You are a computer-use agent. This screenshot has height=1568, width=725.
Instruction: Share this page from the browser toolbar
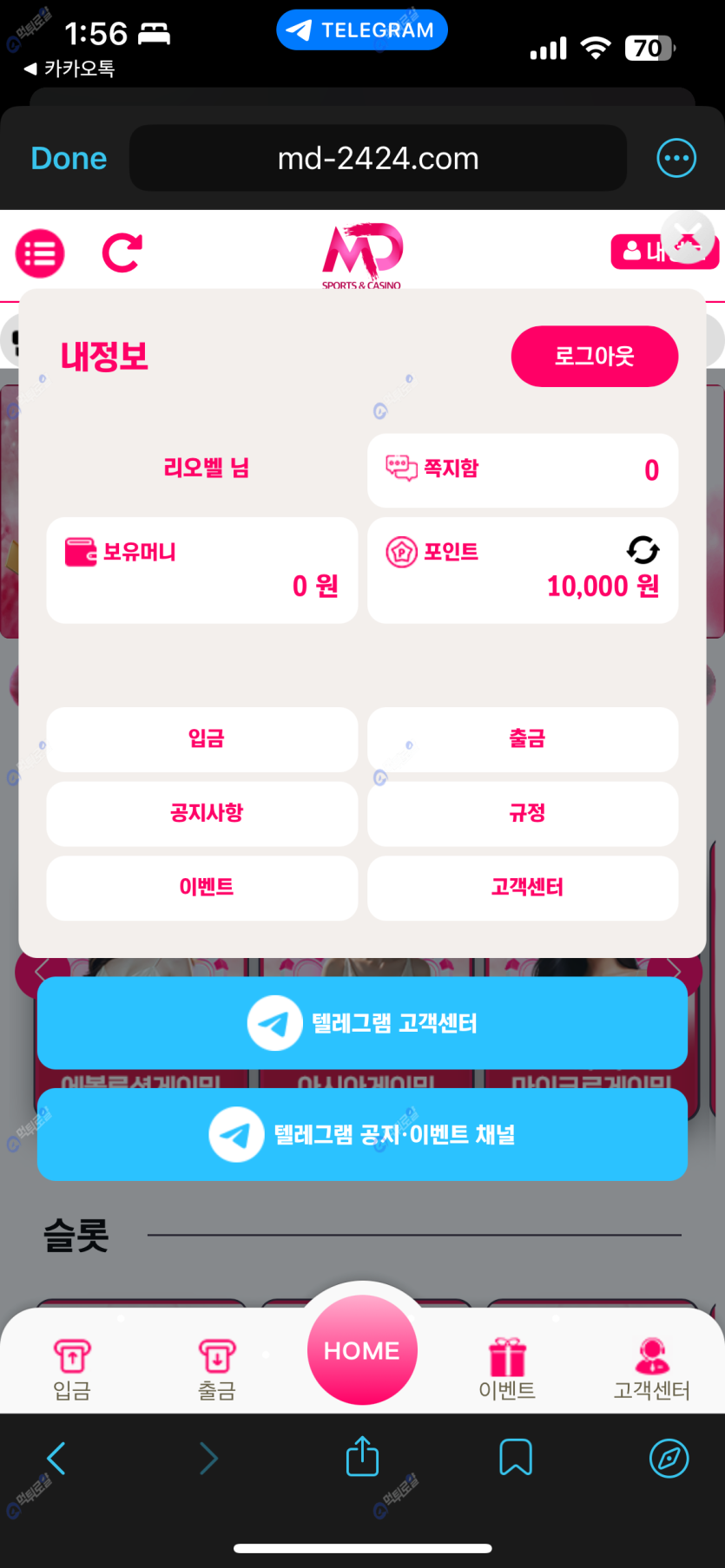click(x=362, y=1457)
